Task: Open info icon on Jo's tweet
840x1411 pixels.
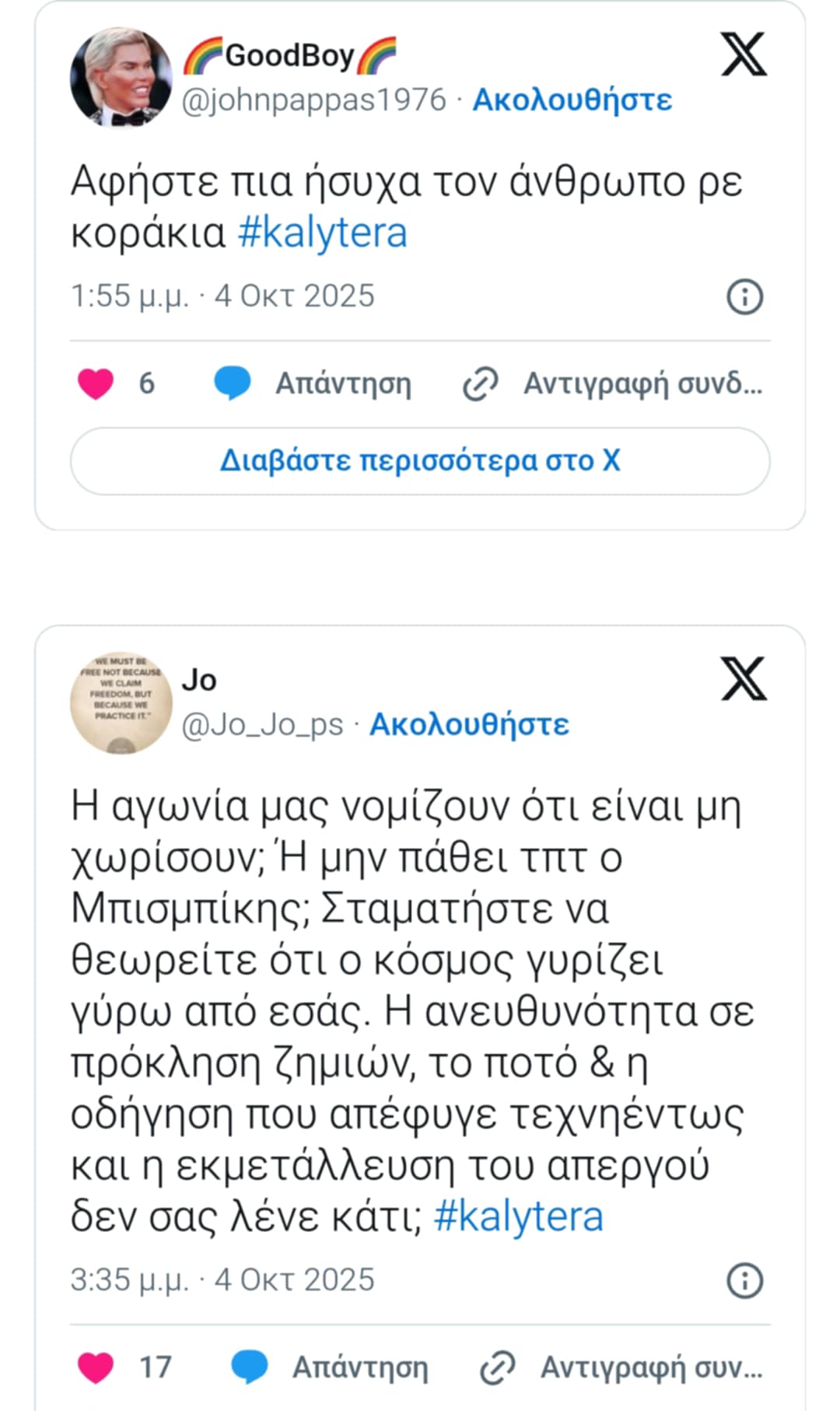Action: 744,1280
